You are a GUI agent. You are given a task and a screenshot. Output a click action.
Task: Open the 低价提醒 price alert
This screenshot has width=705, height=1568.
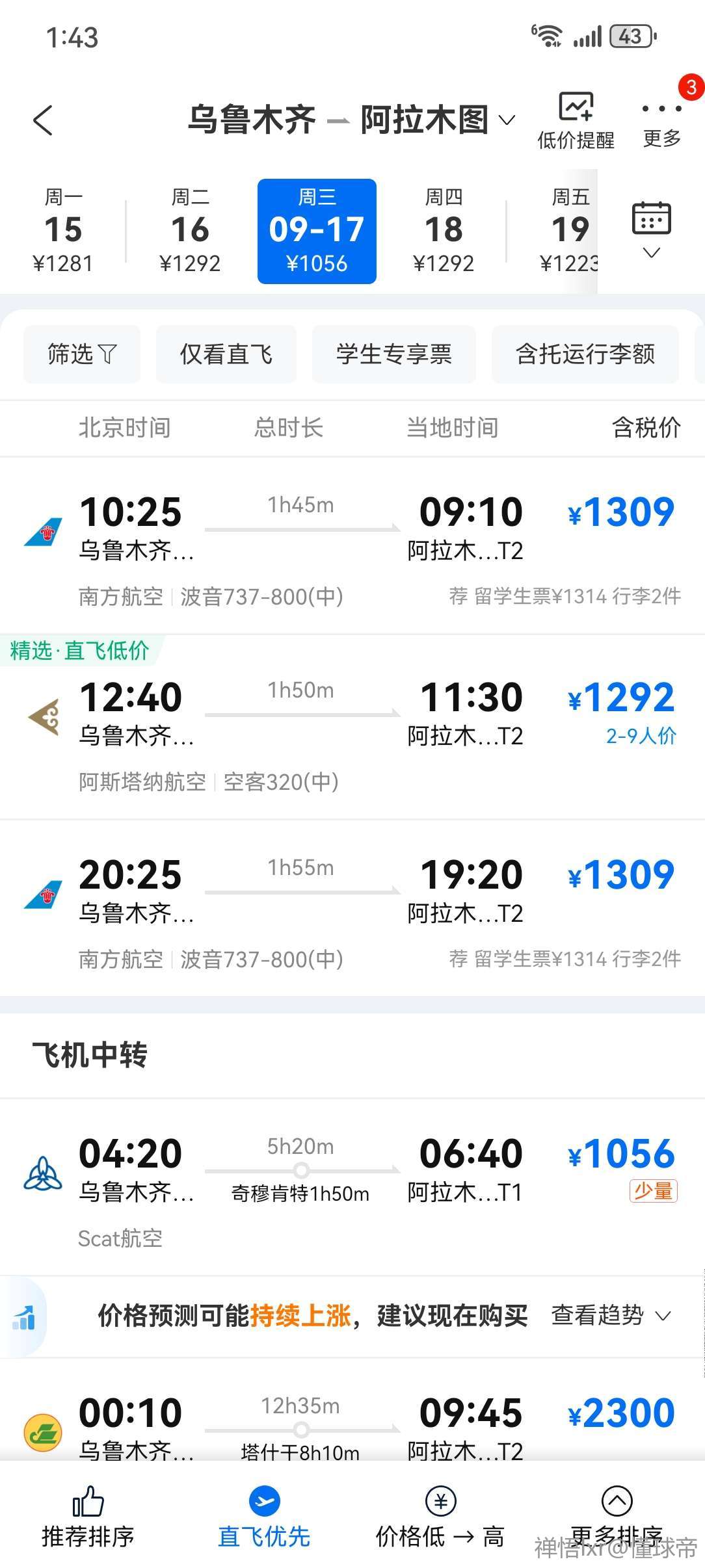(576, 121)
